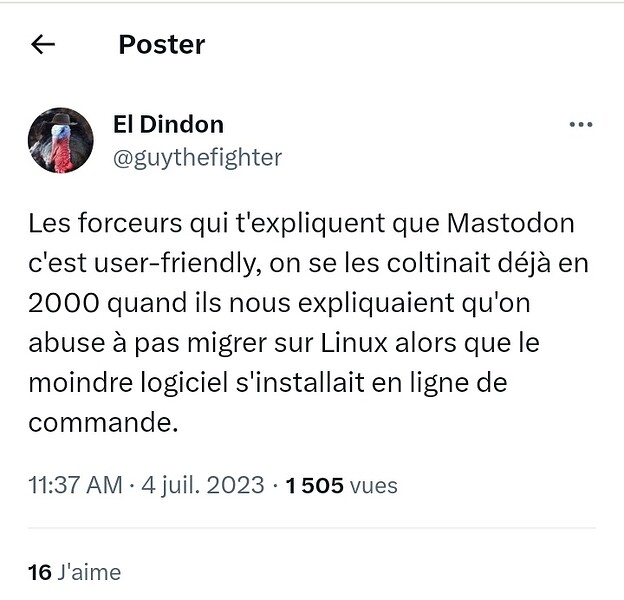The height and width of the screenshot is (600, 624).
Task: Go back with the arrow icon
Action: [43, 44]
